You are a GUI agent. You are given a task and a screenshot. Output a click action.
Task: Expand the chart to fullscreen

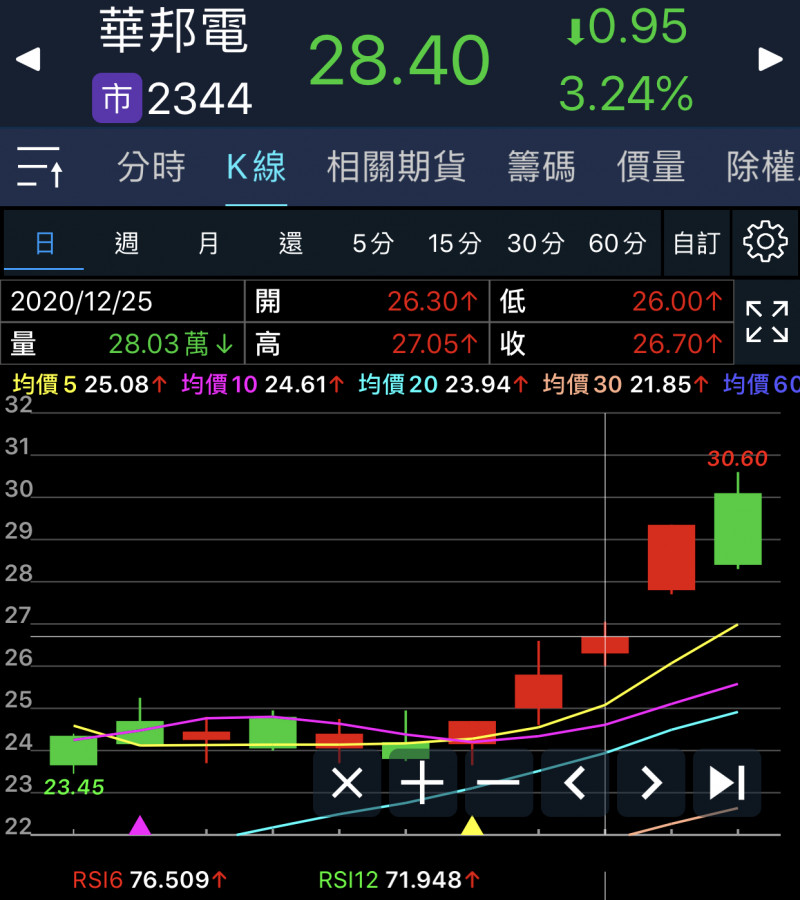click(767, 322)
